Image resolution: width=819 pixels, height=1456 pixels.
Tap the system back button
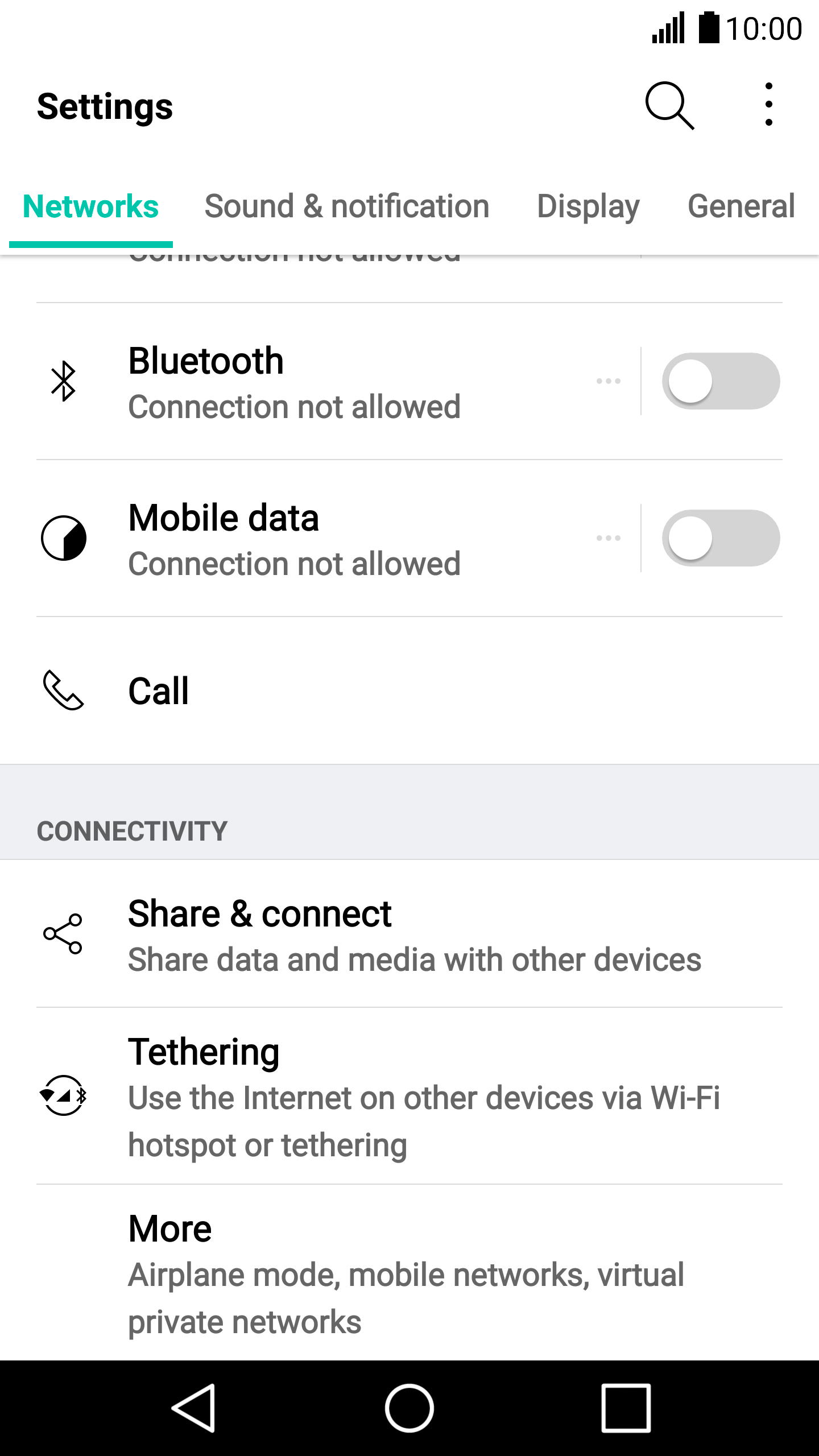[x=193, y=1408]
